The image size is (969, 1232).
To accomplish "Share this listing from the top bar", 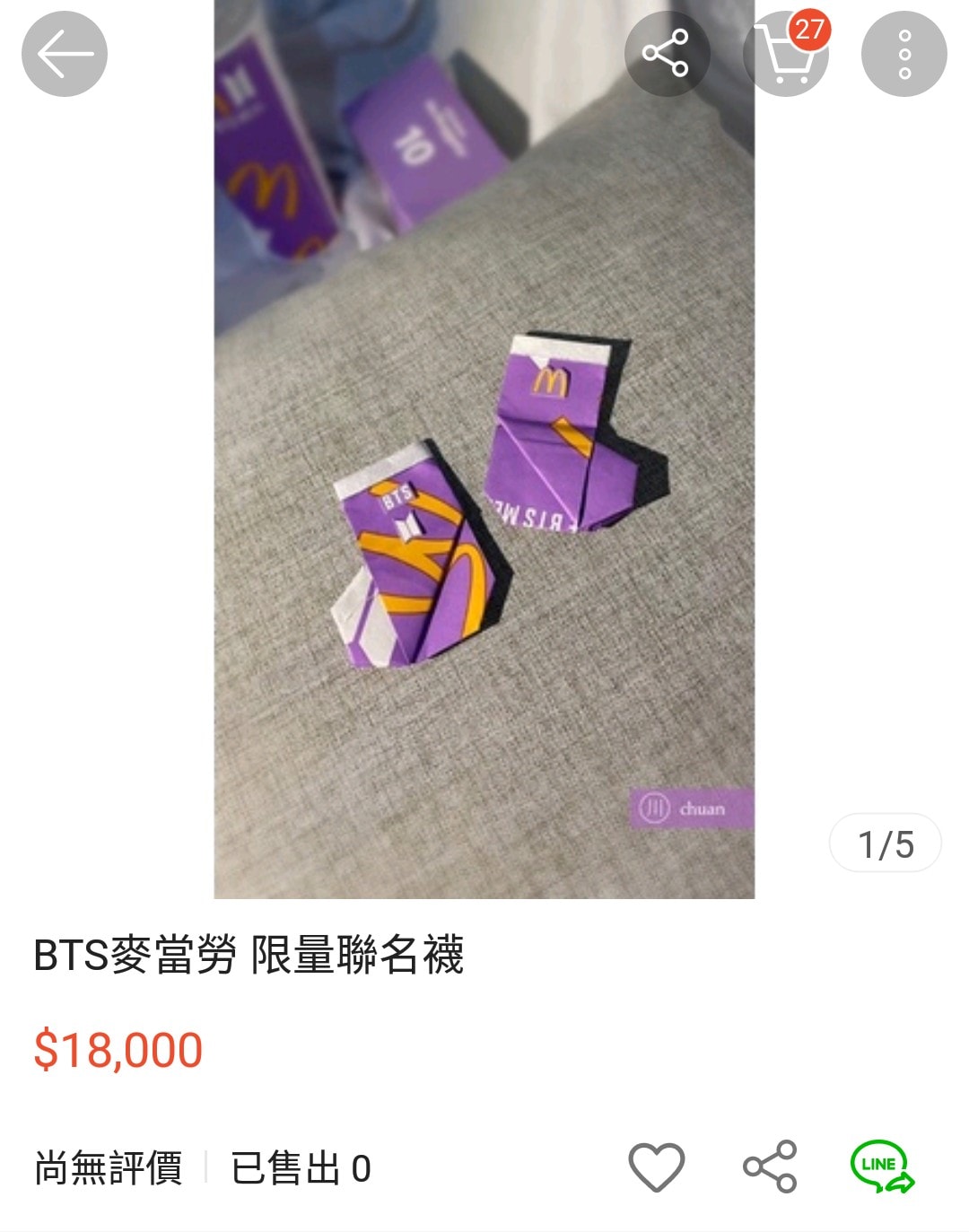I will pyautogui.click(x=666, y=54).
